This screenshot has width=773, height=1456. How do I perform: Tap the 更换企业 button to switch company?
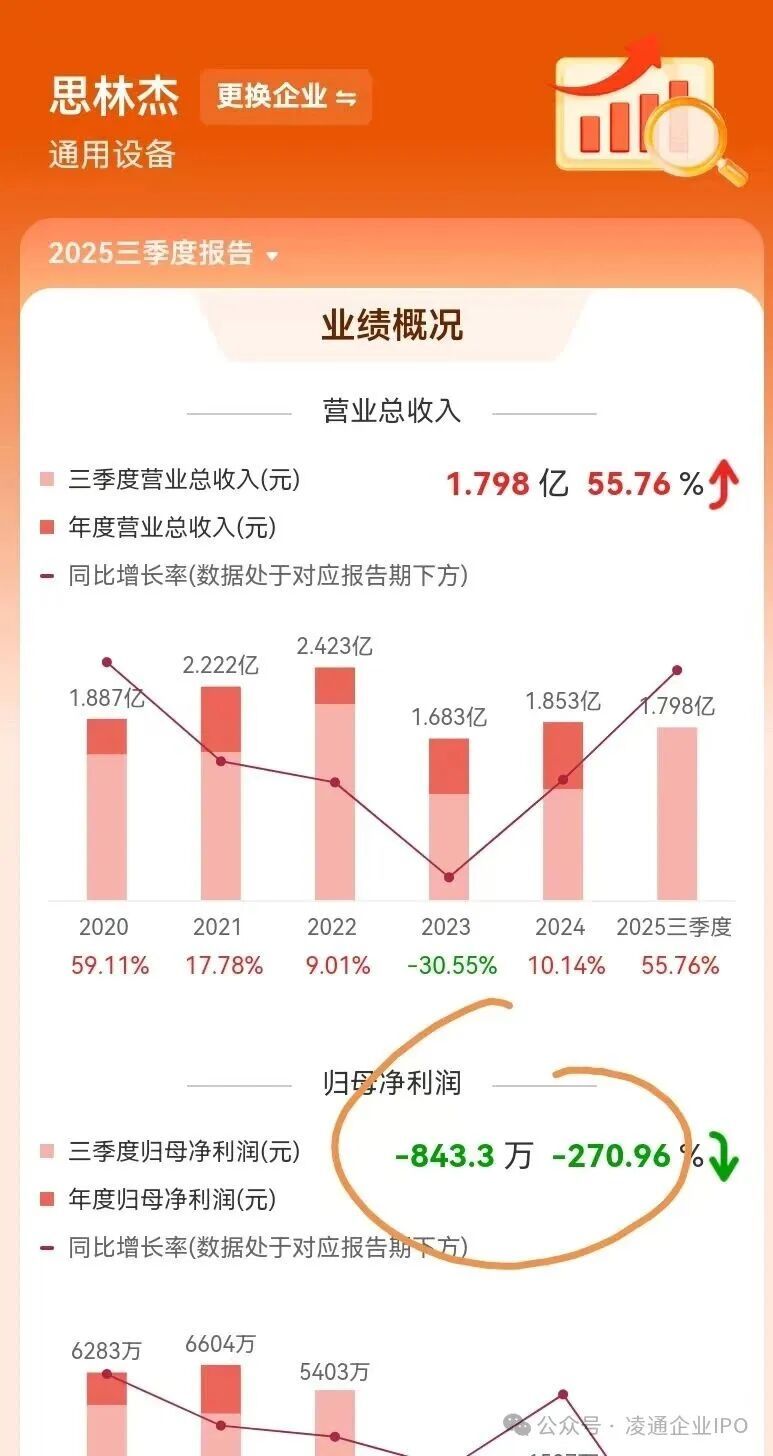286,97
